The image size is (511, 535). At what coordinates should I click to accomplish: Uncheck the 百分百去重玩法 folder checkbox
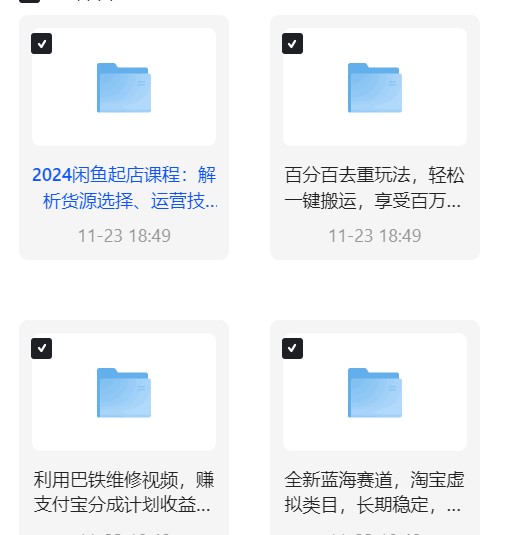click(x=292, y=44)
